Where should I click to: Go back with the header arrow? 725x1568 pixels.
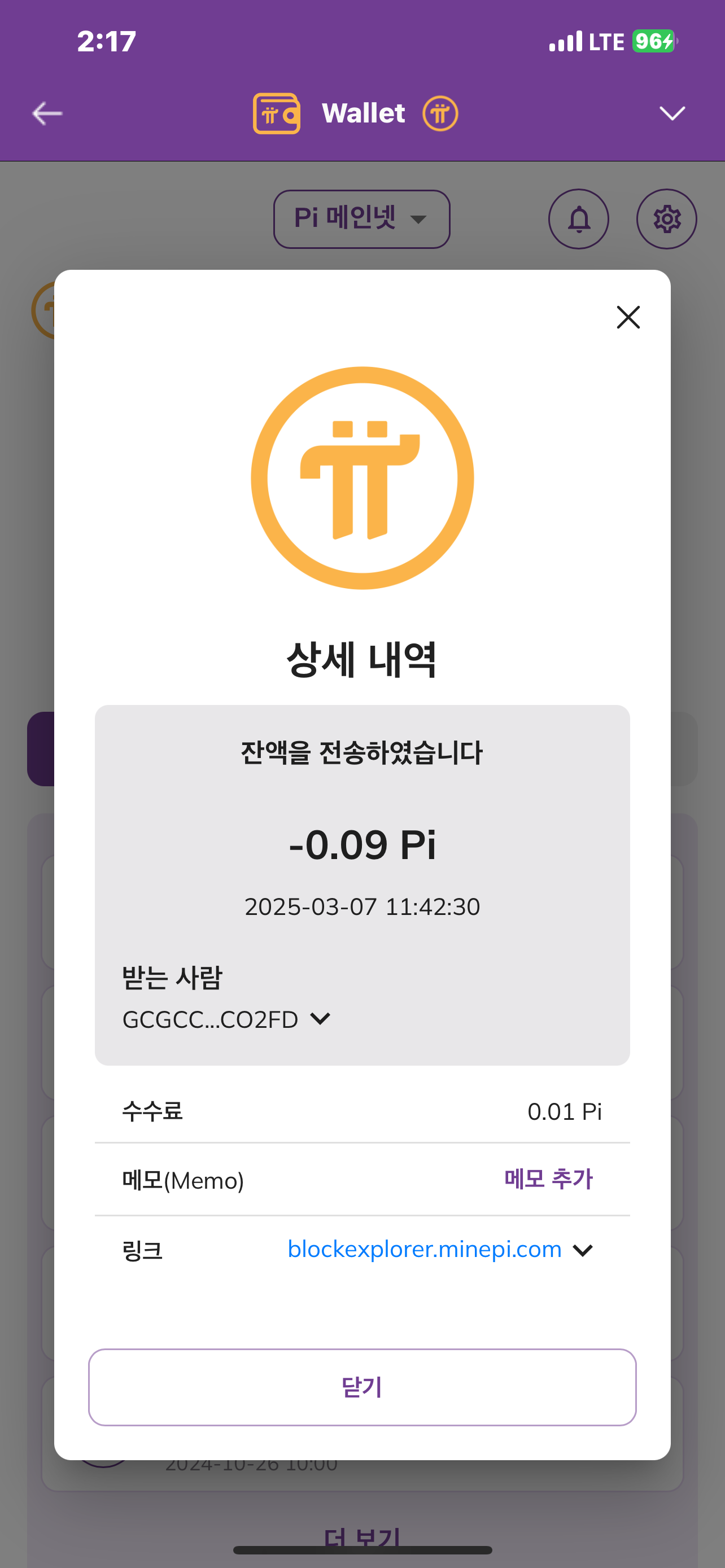click(47, 113)
